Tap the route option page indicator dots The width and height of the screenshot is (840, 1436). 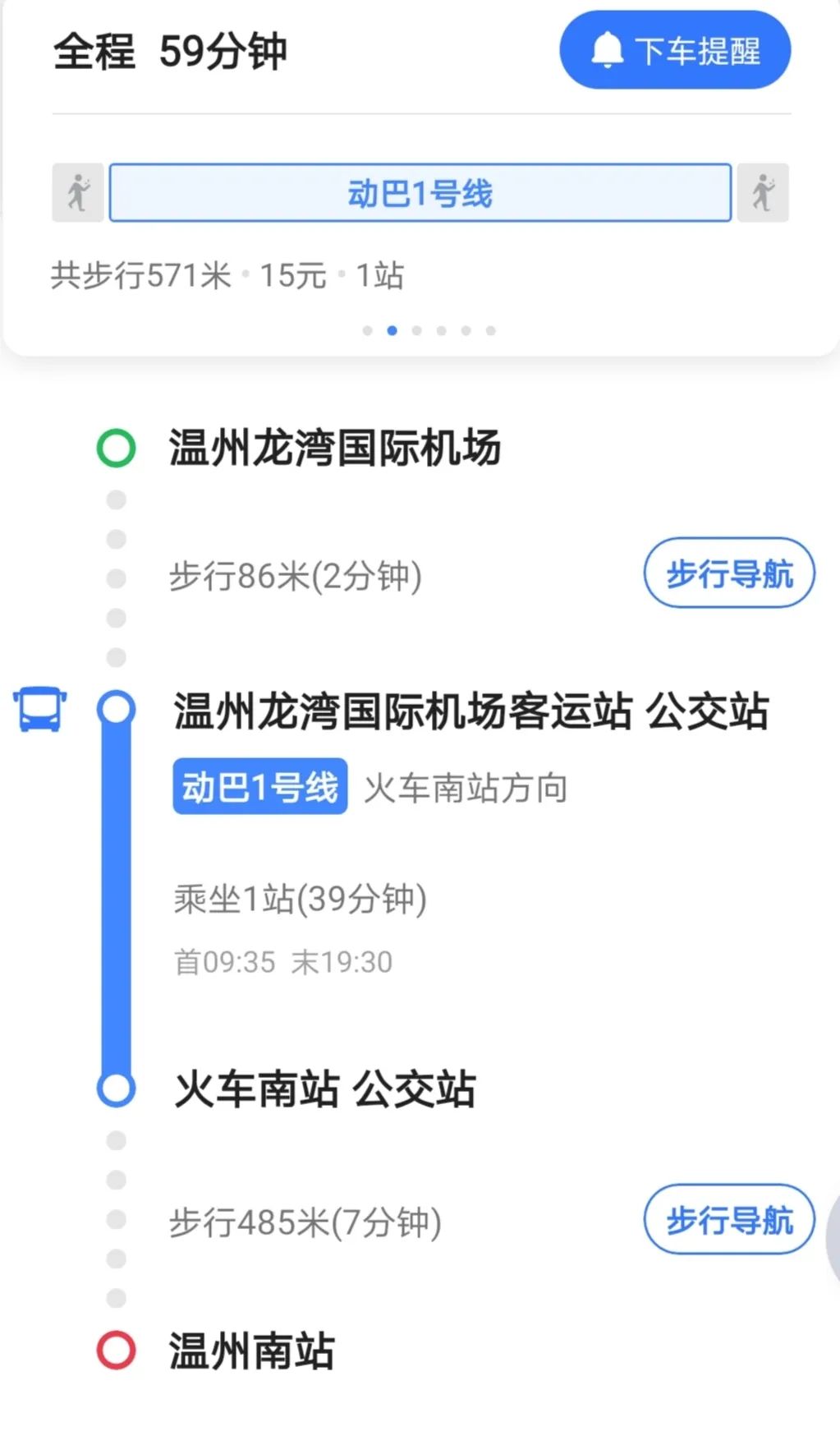[x=429, y=330]
